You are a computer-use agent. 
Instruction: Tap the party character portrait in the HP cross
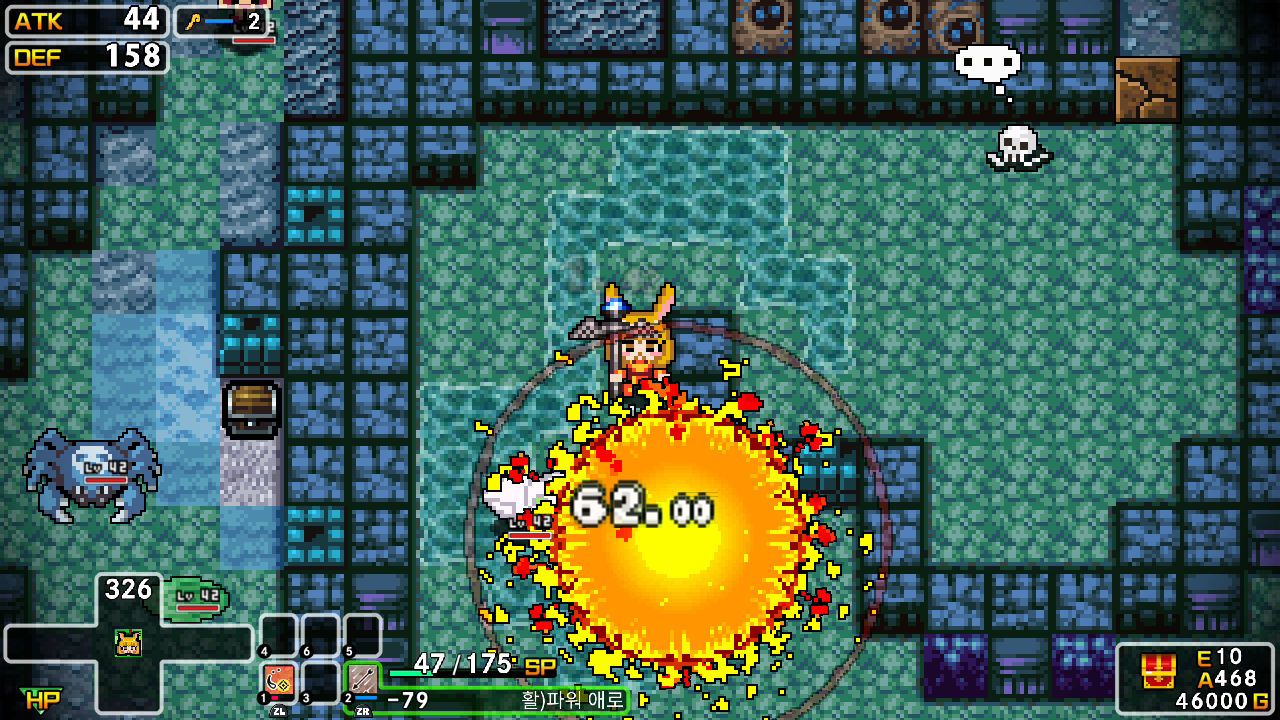pyautogui.click(x=128, y=643)
